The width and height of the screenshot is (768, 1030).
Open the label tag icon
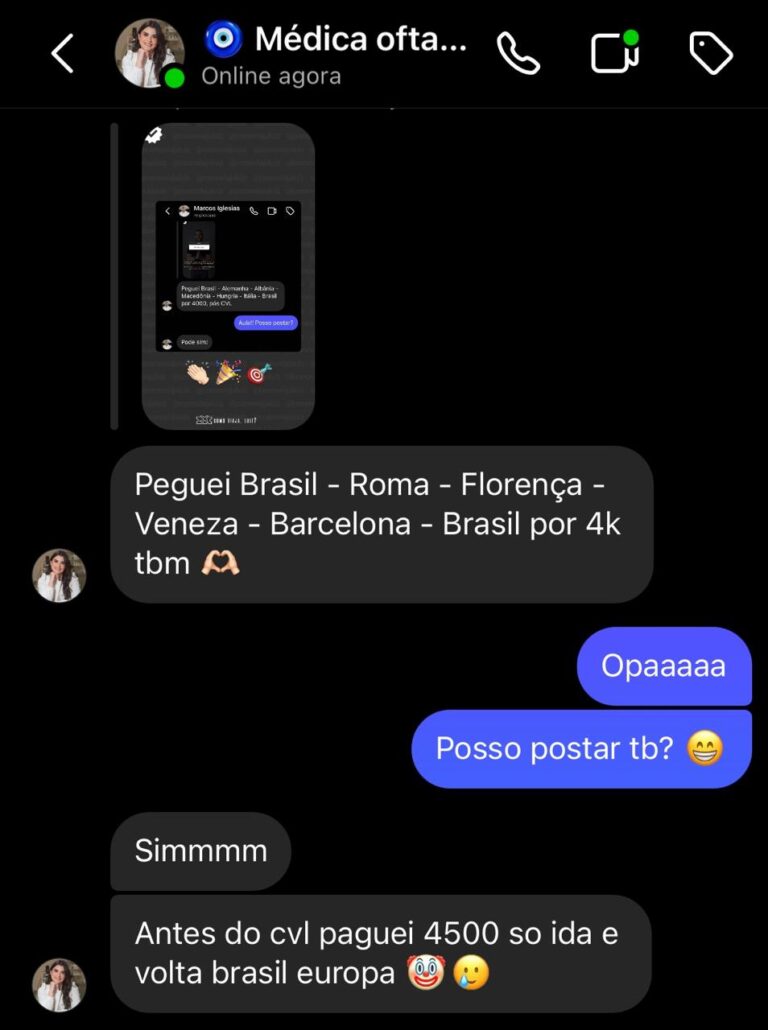pyautogui.click(x=711, y=54)
